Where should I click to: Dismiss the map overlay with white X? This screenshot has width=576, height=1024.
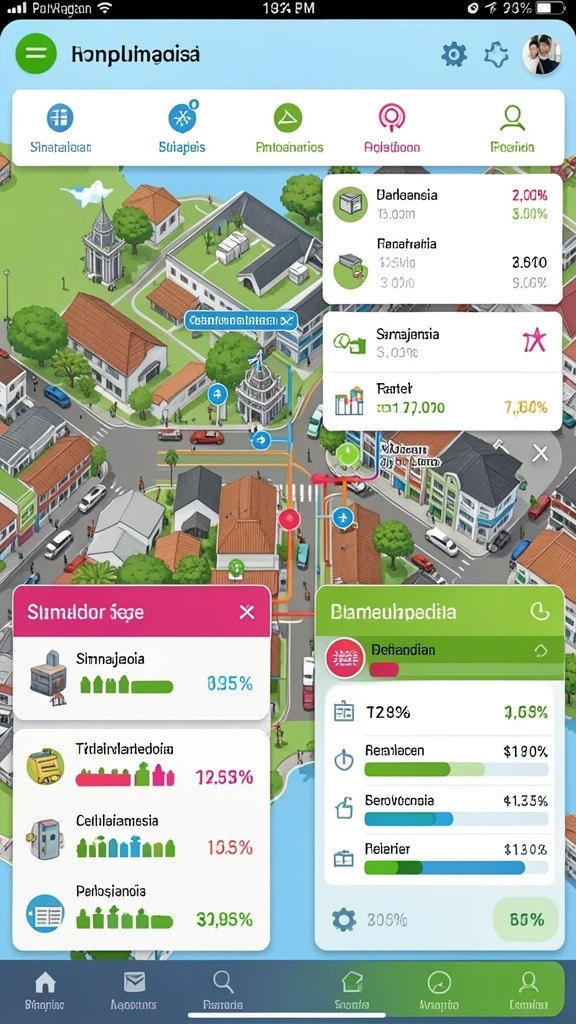(540, 453)
